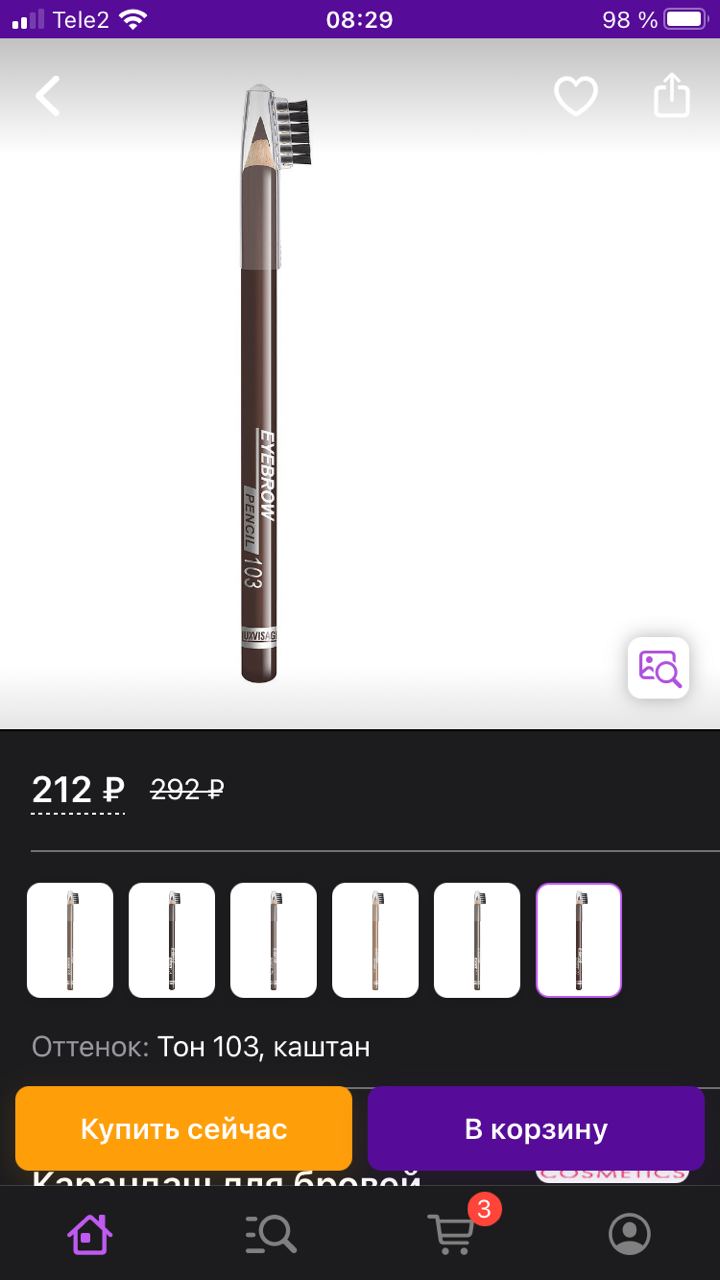Add item with В корзину button

[536, 1129]
